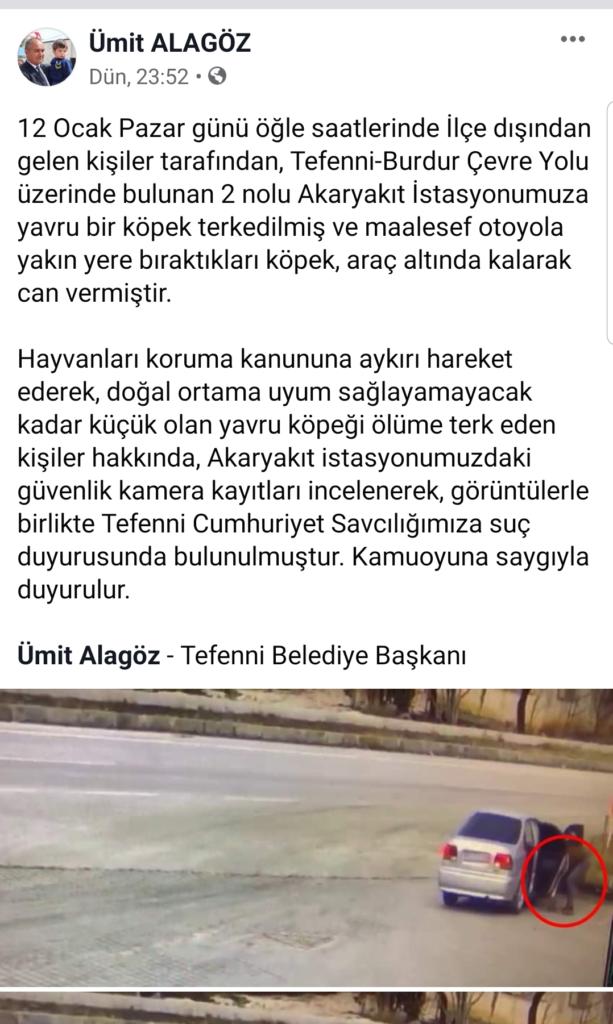The image size is (613, 1024).
Task: Open the Ümit ALAGÖZ profile name link
Action: (x=170, y=43)
